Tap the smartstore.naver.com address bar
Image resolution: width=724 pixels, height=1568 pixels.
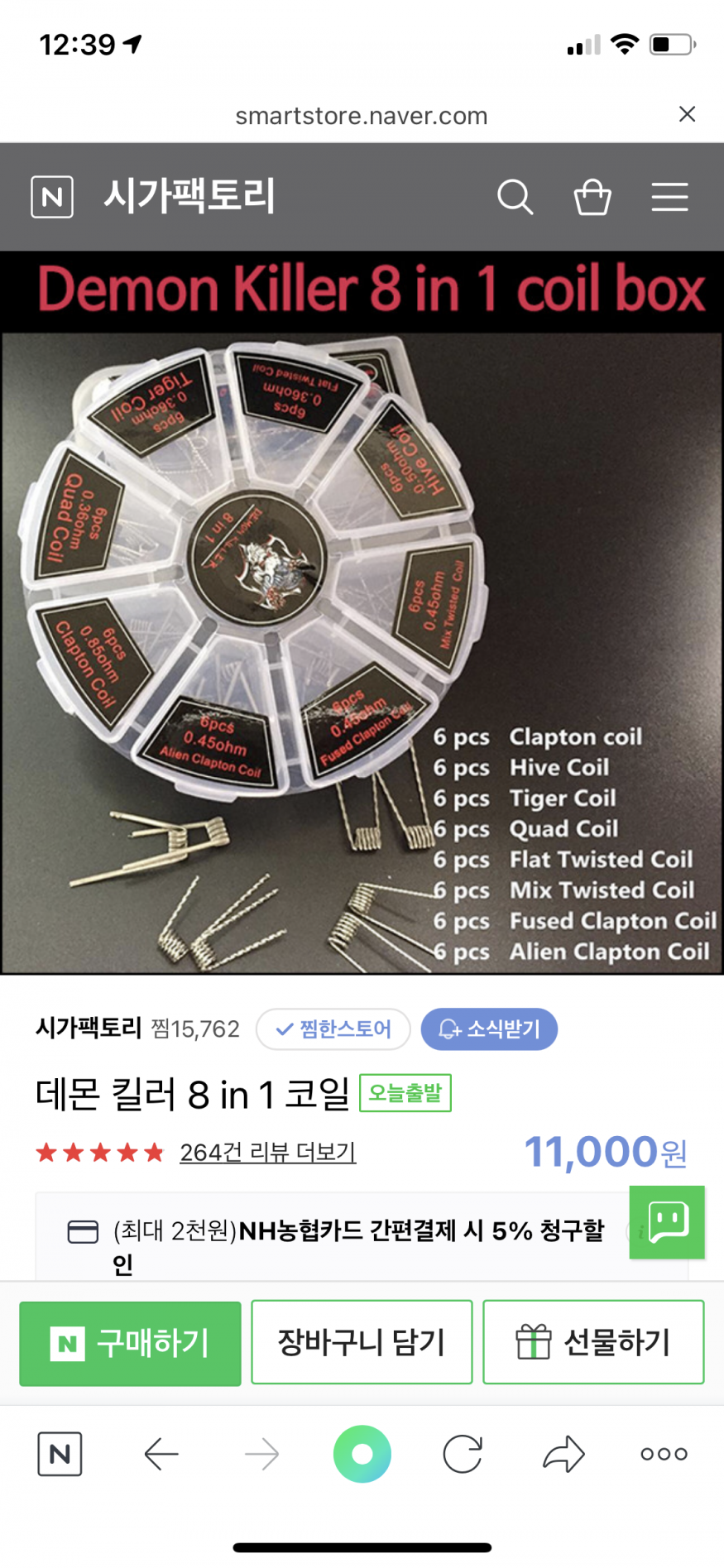[362, 116]
